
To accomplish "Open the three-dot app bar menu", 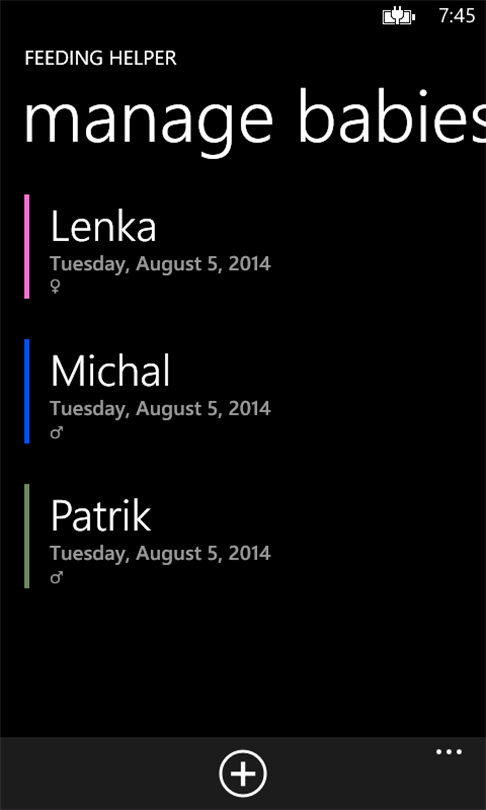I will tap(449, 752).
